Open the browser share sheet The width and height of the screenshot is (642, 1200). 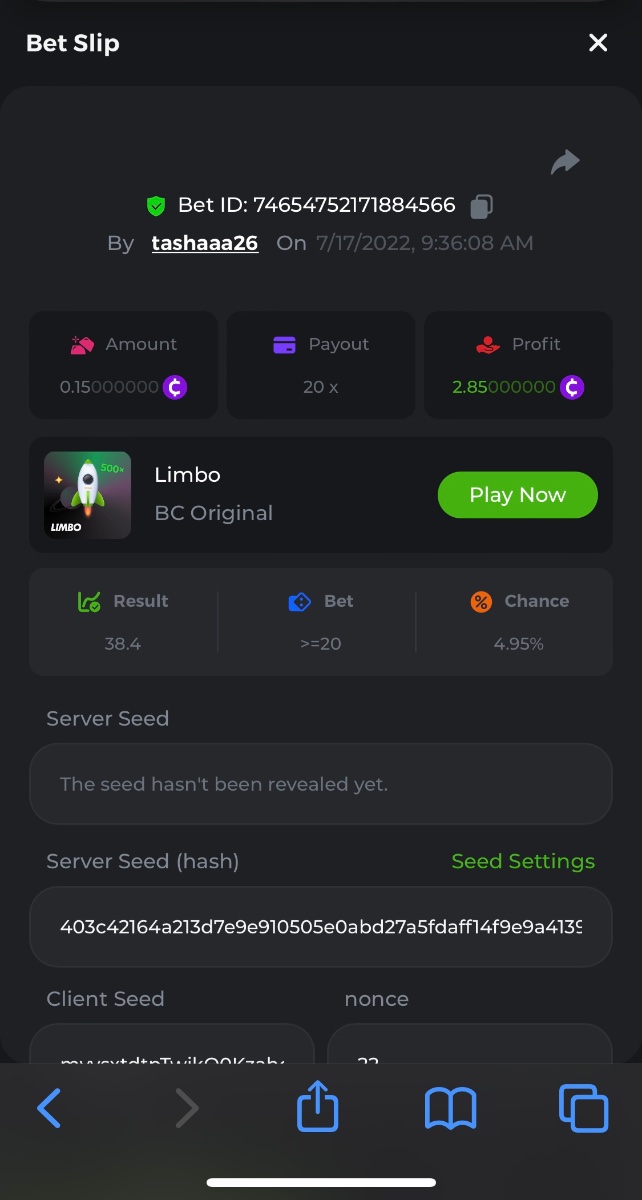(x=318, y=1108)
